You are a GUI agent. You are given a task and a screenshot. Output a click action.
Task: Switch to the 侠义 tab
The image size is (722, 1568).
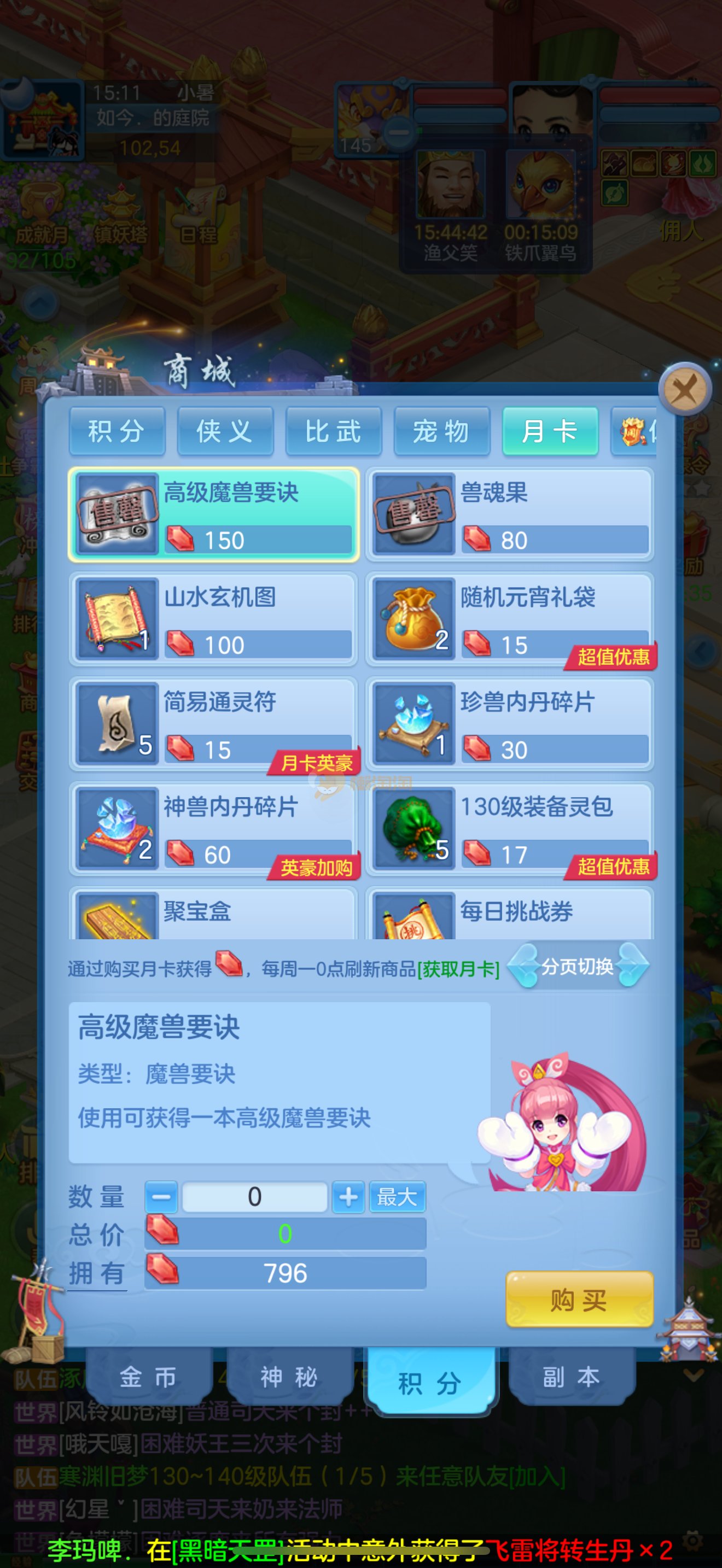coord(225,431)
